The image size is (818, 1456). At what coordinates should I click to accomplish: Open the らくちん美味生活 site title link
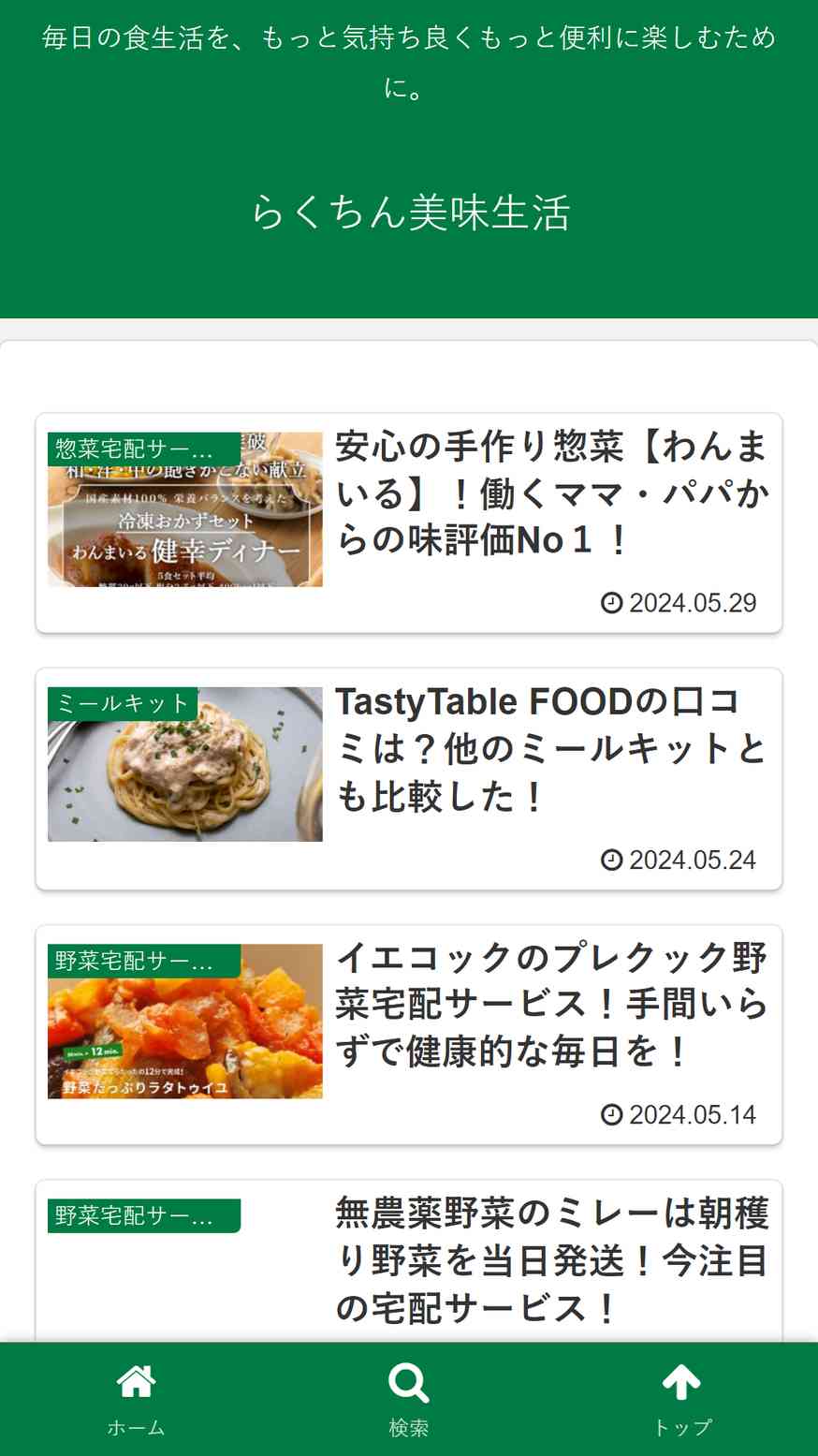point(410,213)
